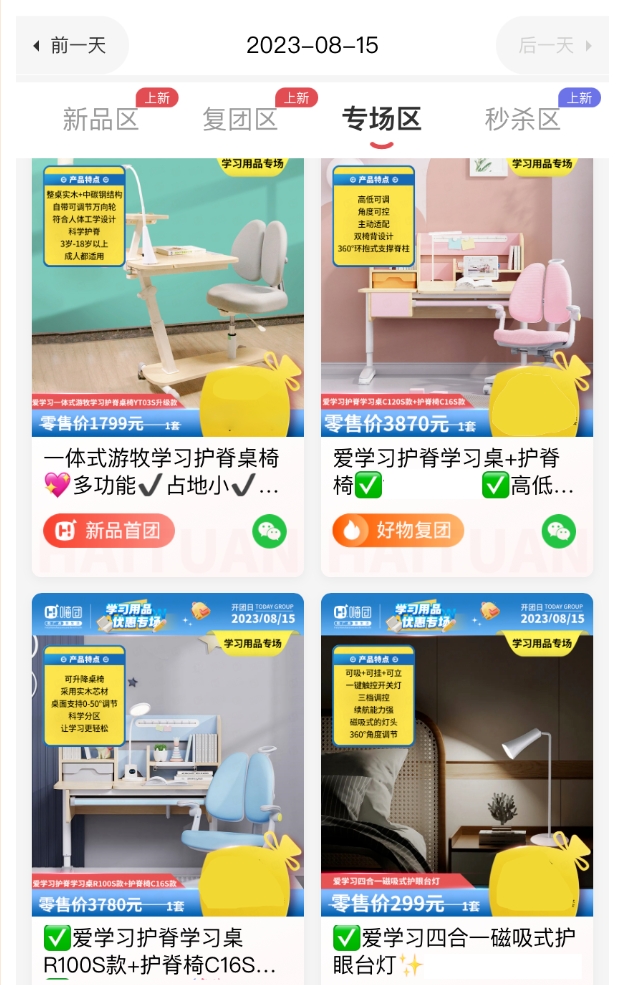Tap the 好物复团 button
This screenshot has height=985, width=619.
398,530
